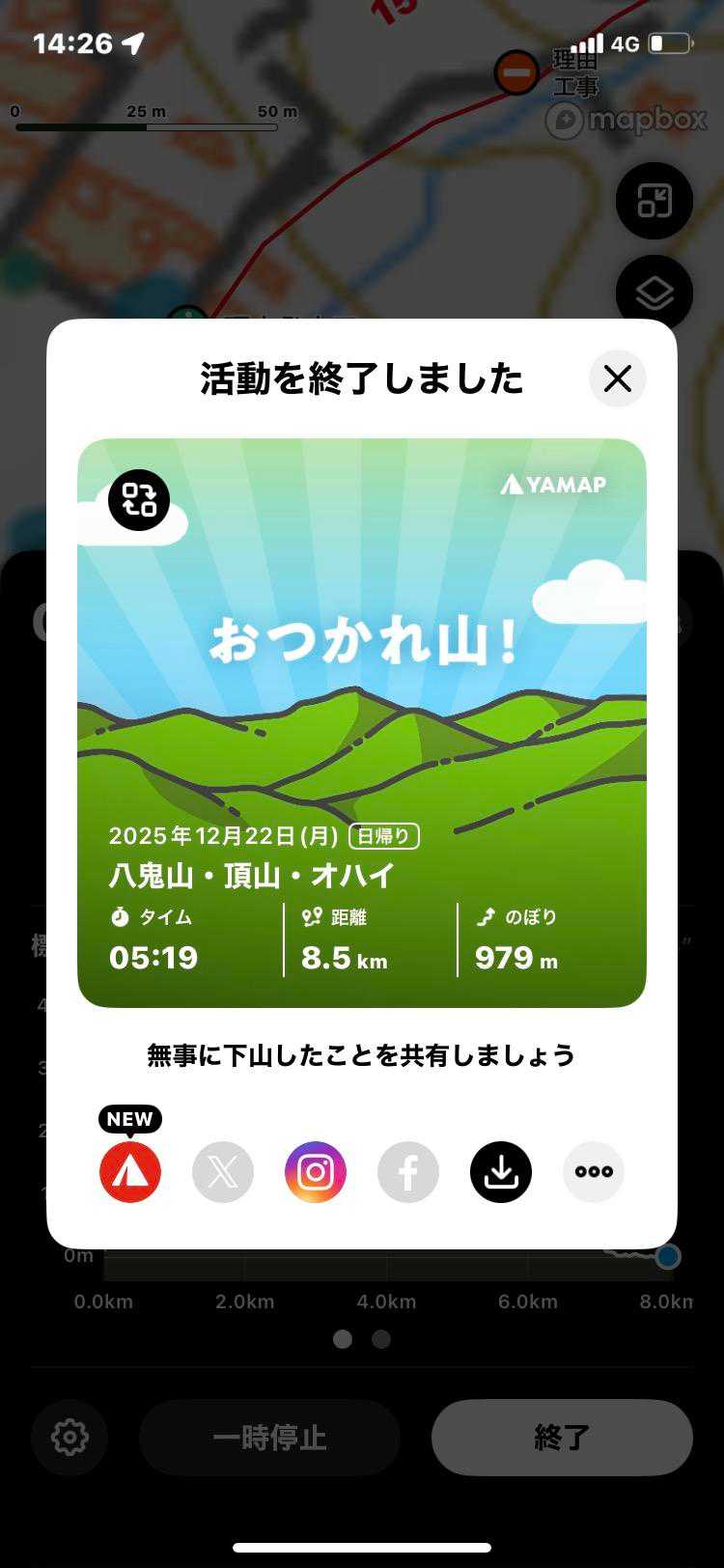Share the activity to YAMAP
The width and height of the screenshot is (724, 1568).
tap(130, 1172)
